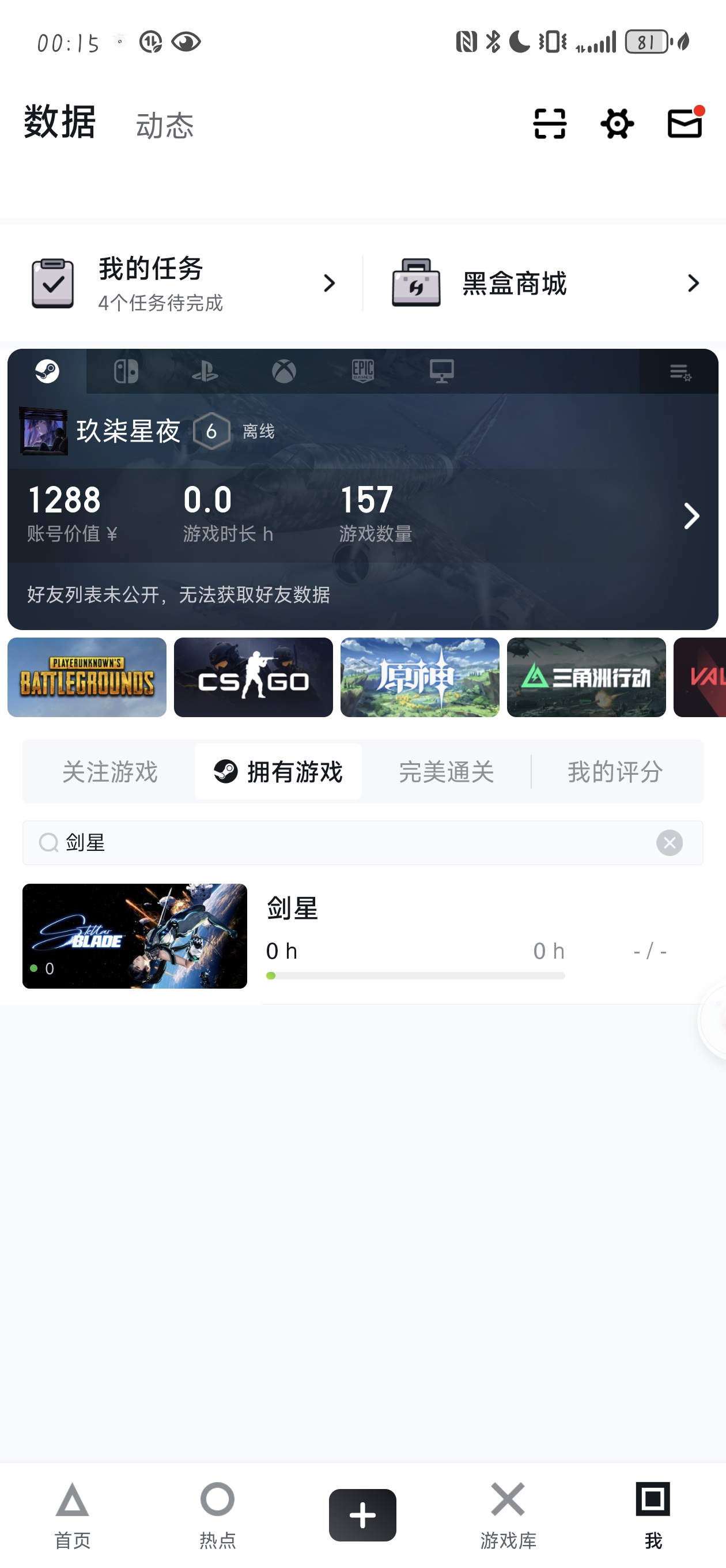Open the messages inbox icon
726x1568 pixels.
[x=685, y=123]
